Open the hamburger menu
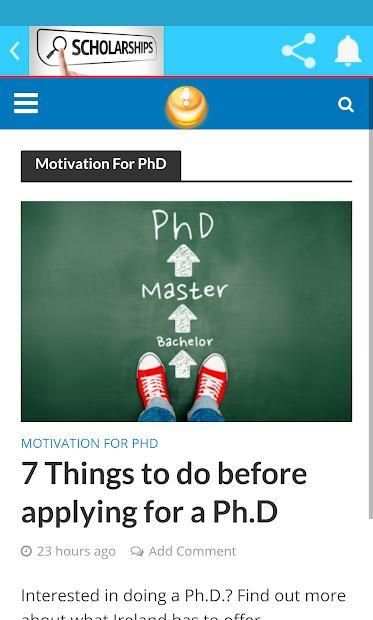 pyautogui.click(x=26, y=103)
